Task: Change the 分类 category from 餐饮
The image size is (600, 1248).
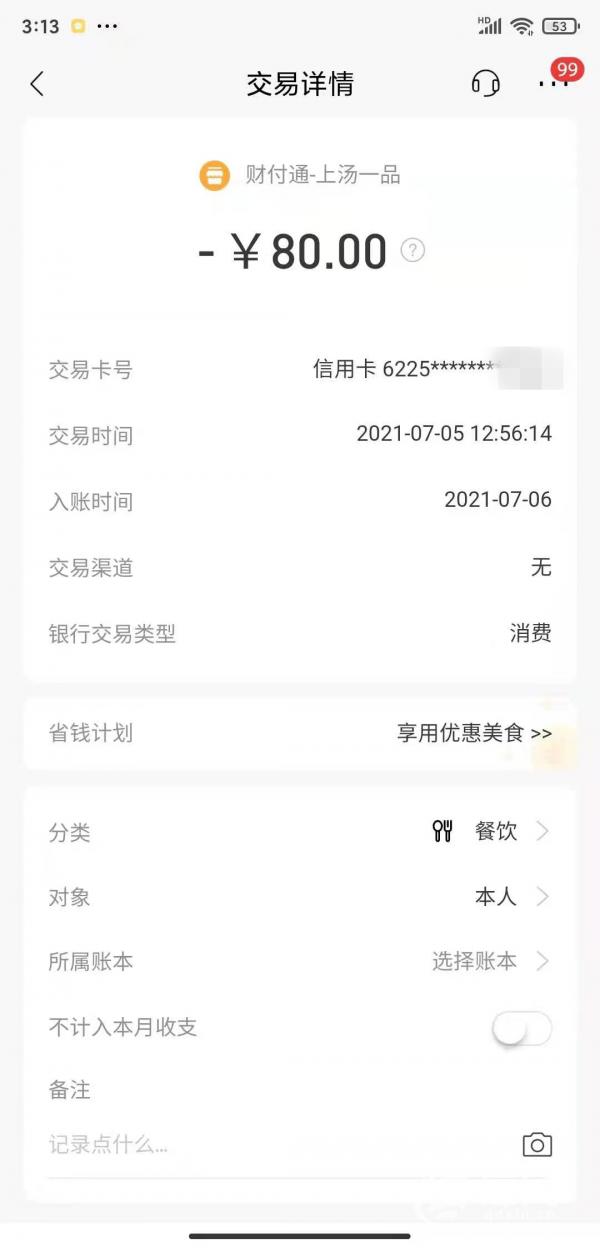Action: (x=300, y=831)
